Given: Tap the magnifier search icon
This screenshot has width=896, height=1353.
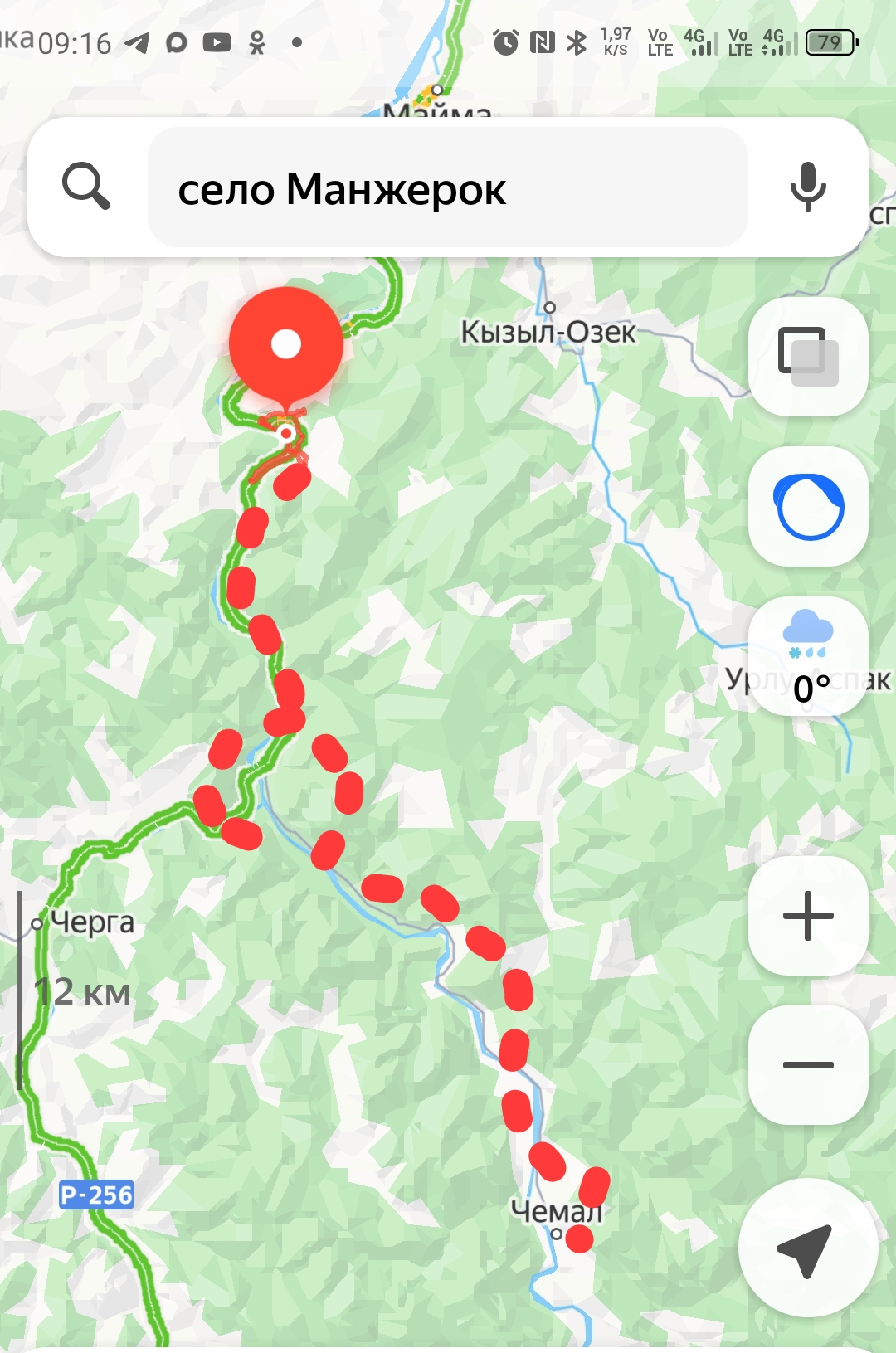Looking at the screenshot, I should tap(86, 187).
